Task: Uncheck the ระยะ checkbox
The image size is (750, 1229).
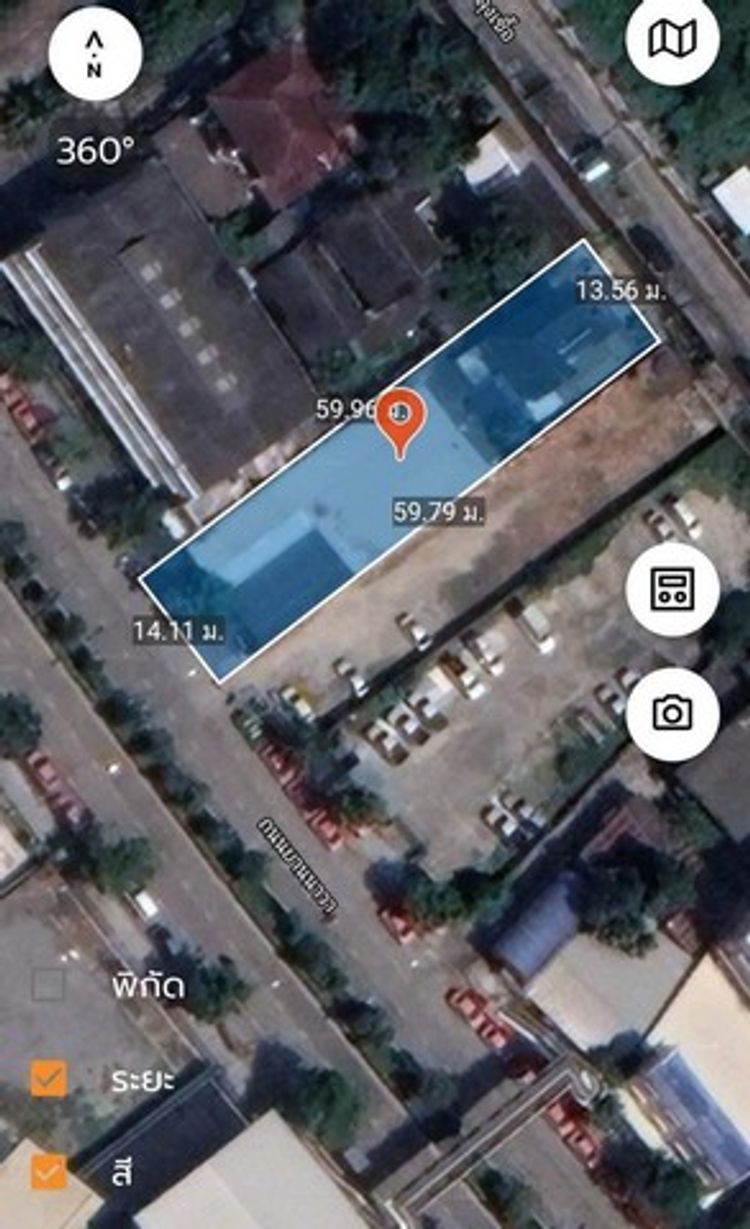Action: coord(48,1079)
